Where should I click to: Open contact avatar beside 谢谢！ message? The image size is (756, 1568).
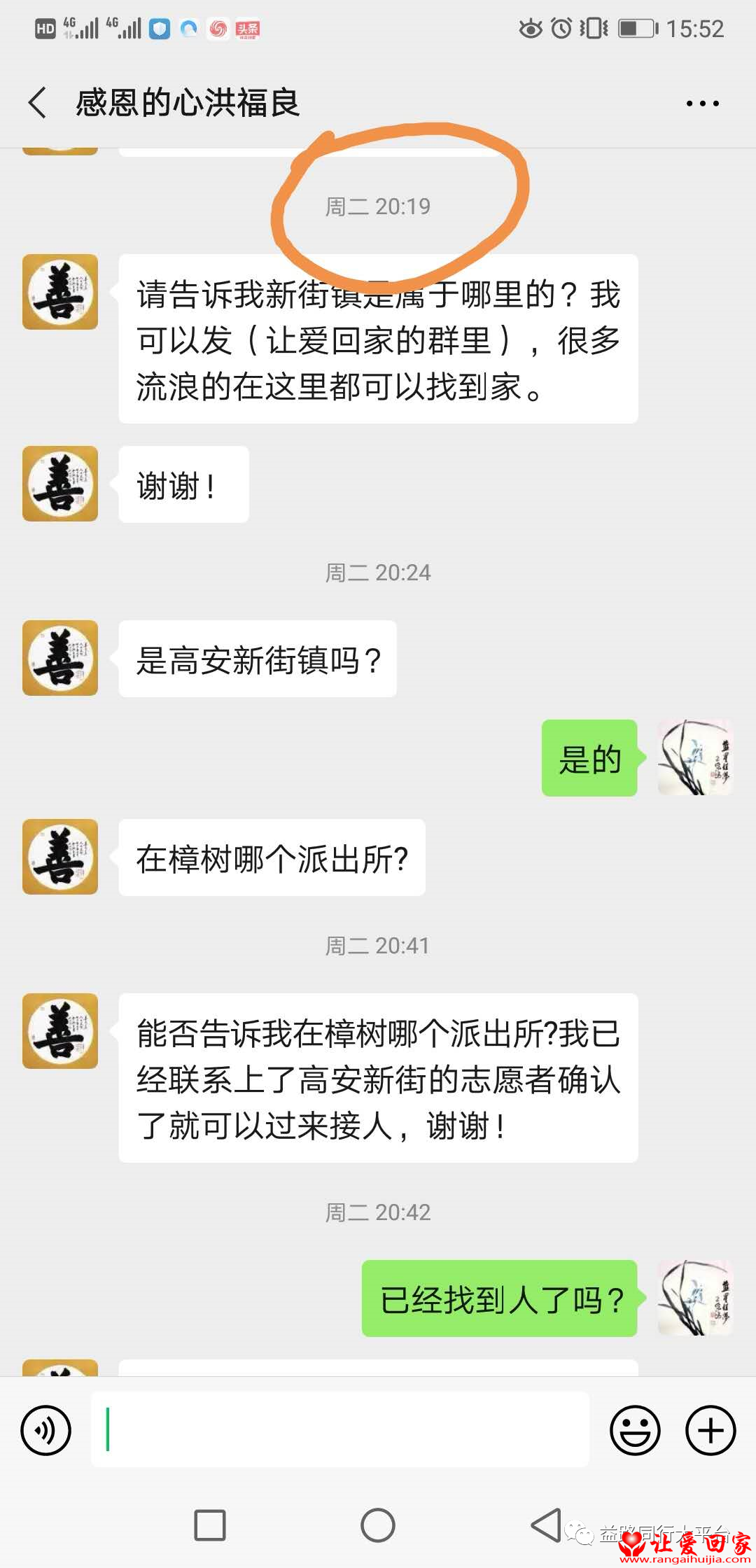tap(60, 484)
